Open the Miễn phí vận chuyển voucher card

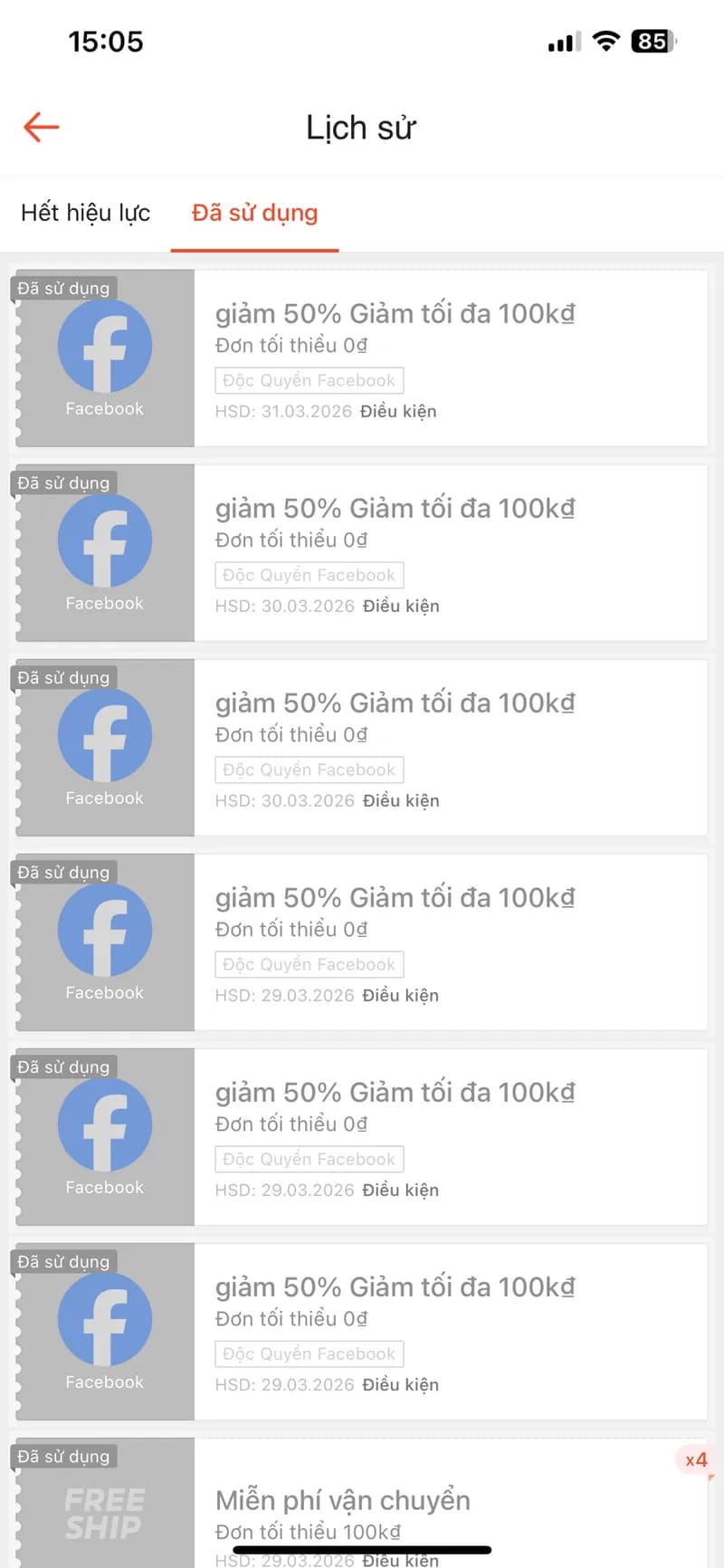[434, 1504]
